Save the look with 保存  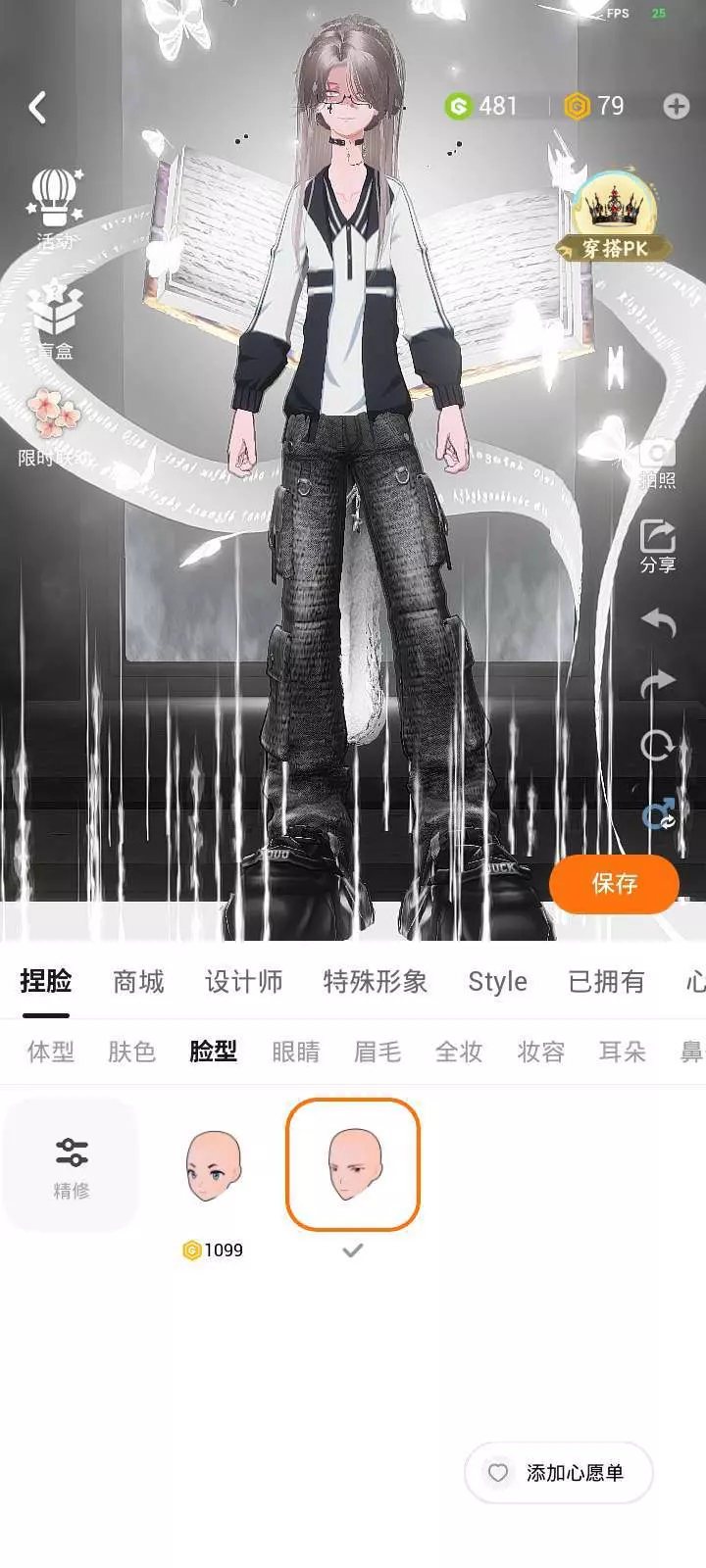coord(614,883)
